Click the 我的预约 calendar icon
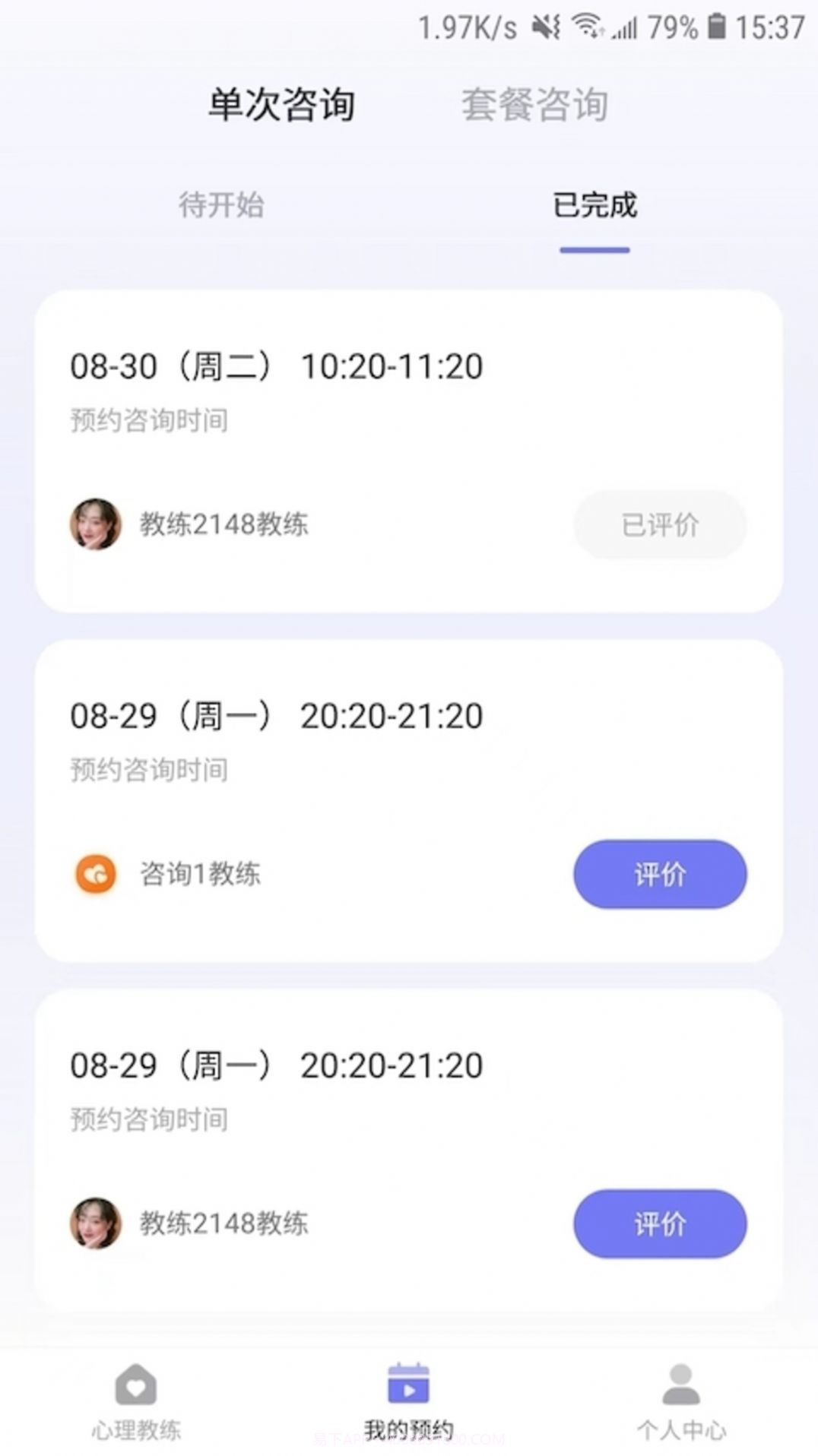The width and height of the screenshot is (818, 1456). pos(409,1385)
